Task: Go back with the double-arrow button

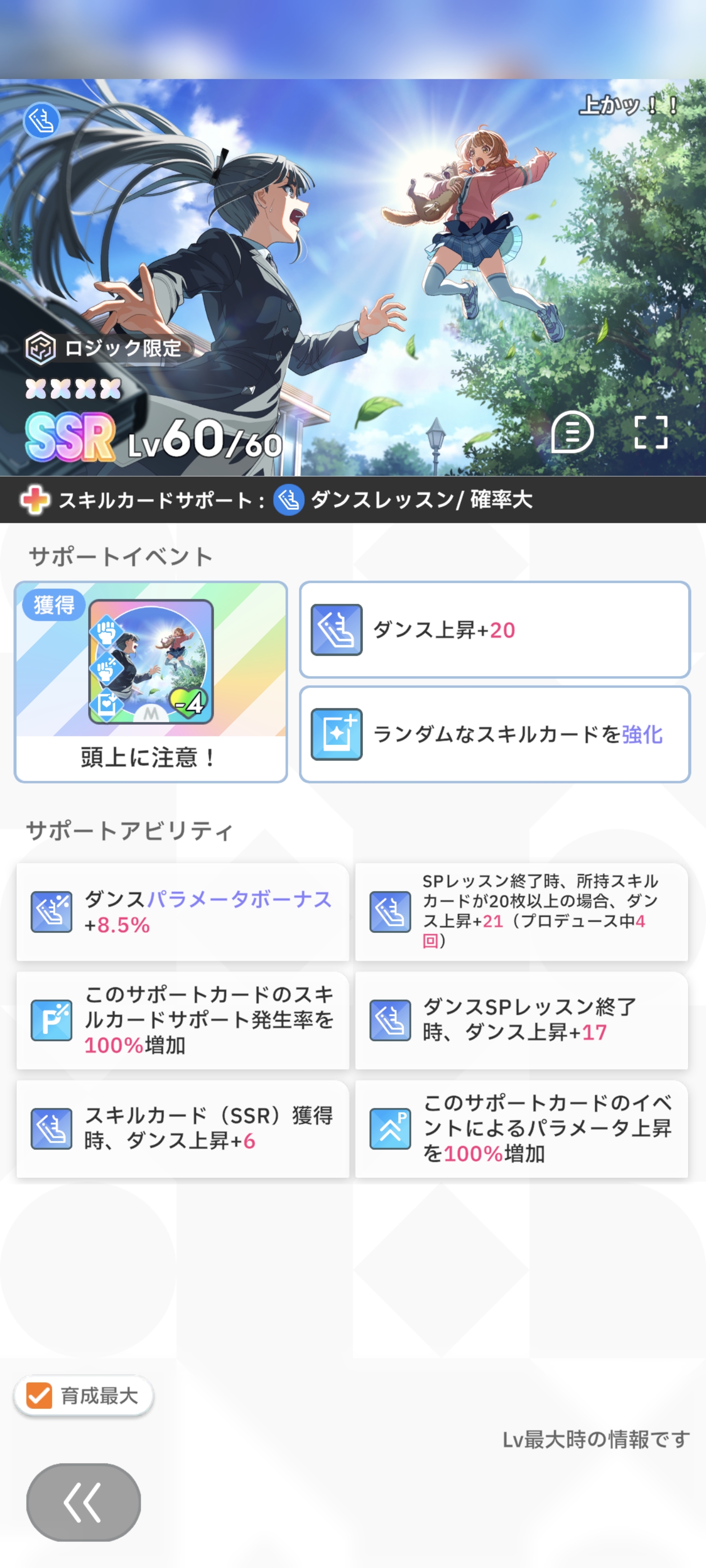Action: tap(83, 1502)
